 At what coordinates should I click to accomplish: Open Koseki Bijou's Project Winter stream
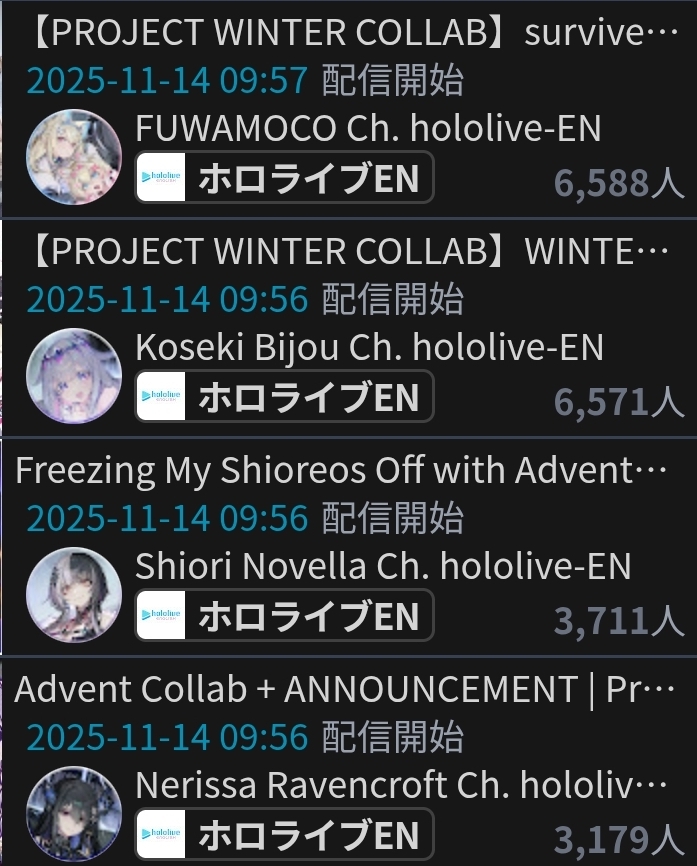340,252
